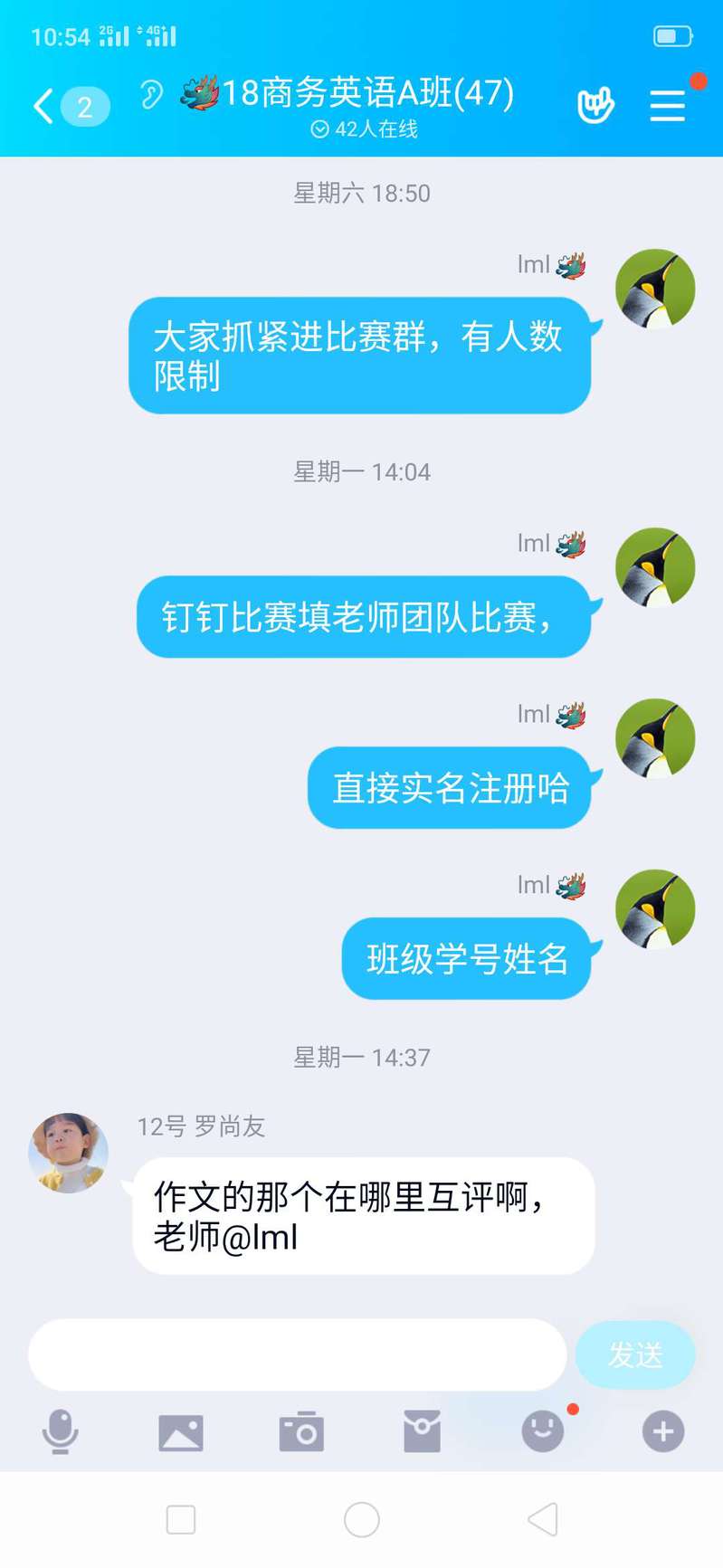Go back to the message list
This screenshot has height=1568, width=723.
[x=43, y=106]
